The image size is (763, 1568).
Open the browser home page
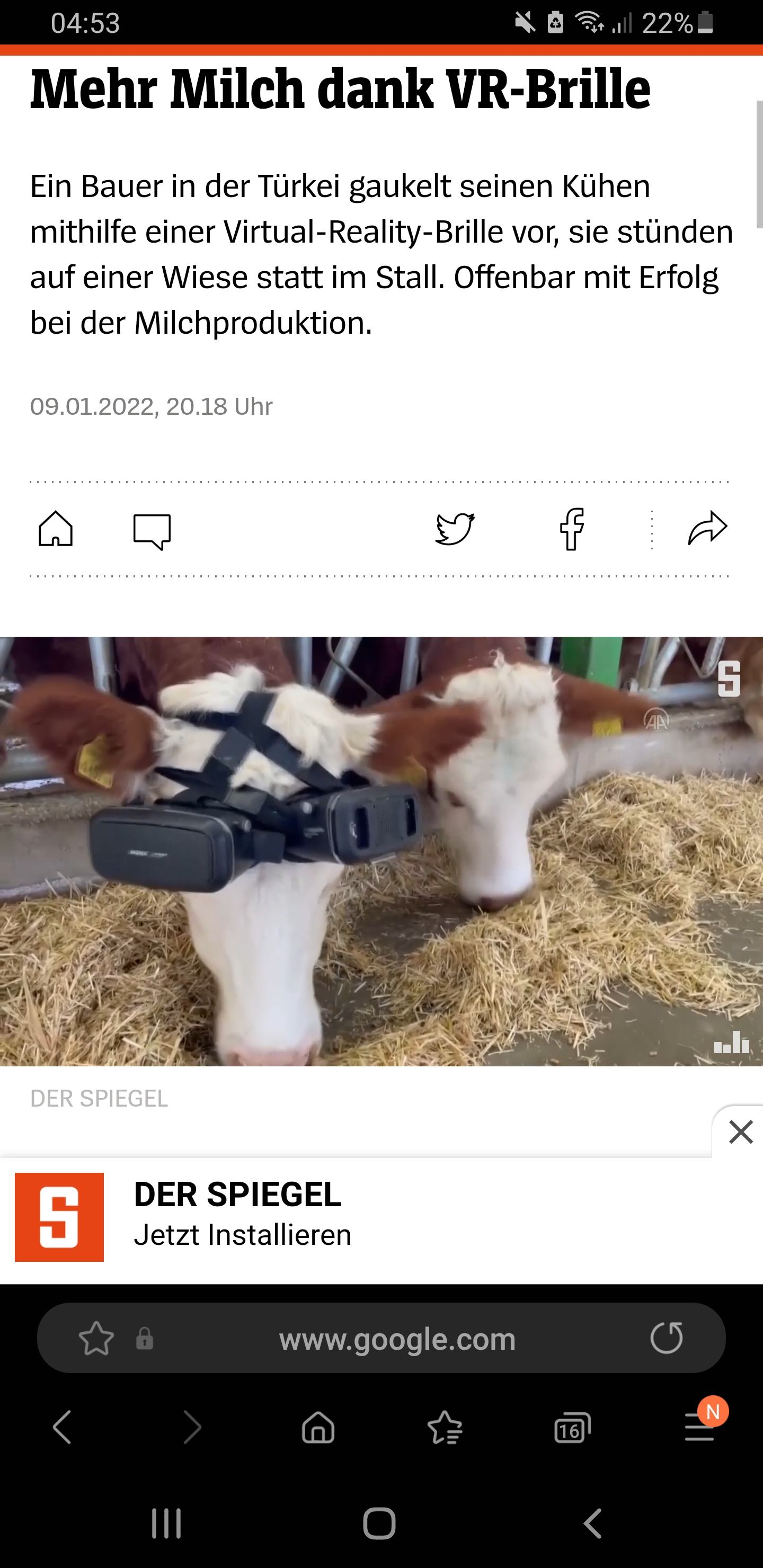(318, 1427)
